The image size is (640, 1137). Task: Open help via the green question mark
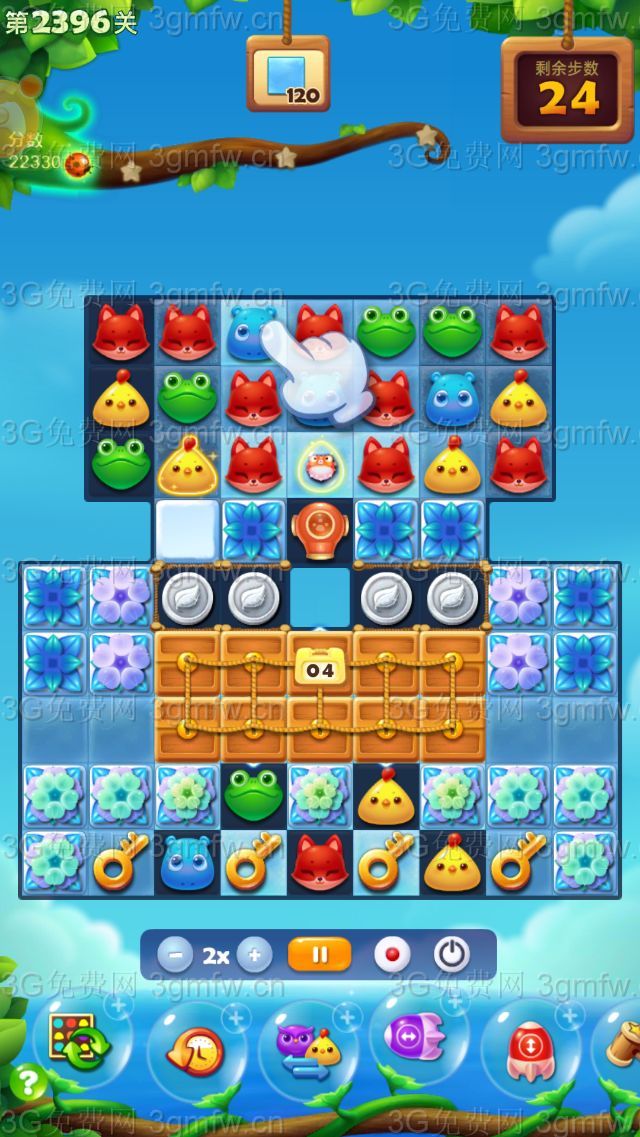point(30,1082)
